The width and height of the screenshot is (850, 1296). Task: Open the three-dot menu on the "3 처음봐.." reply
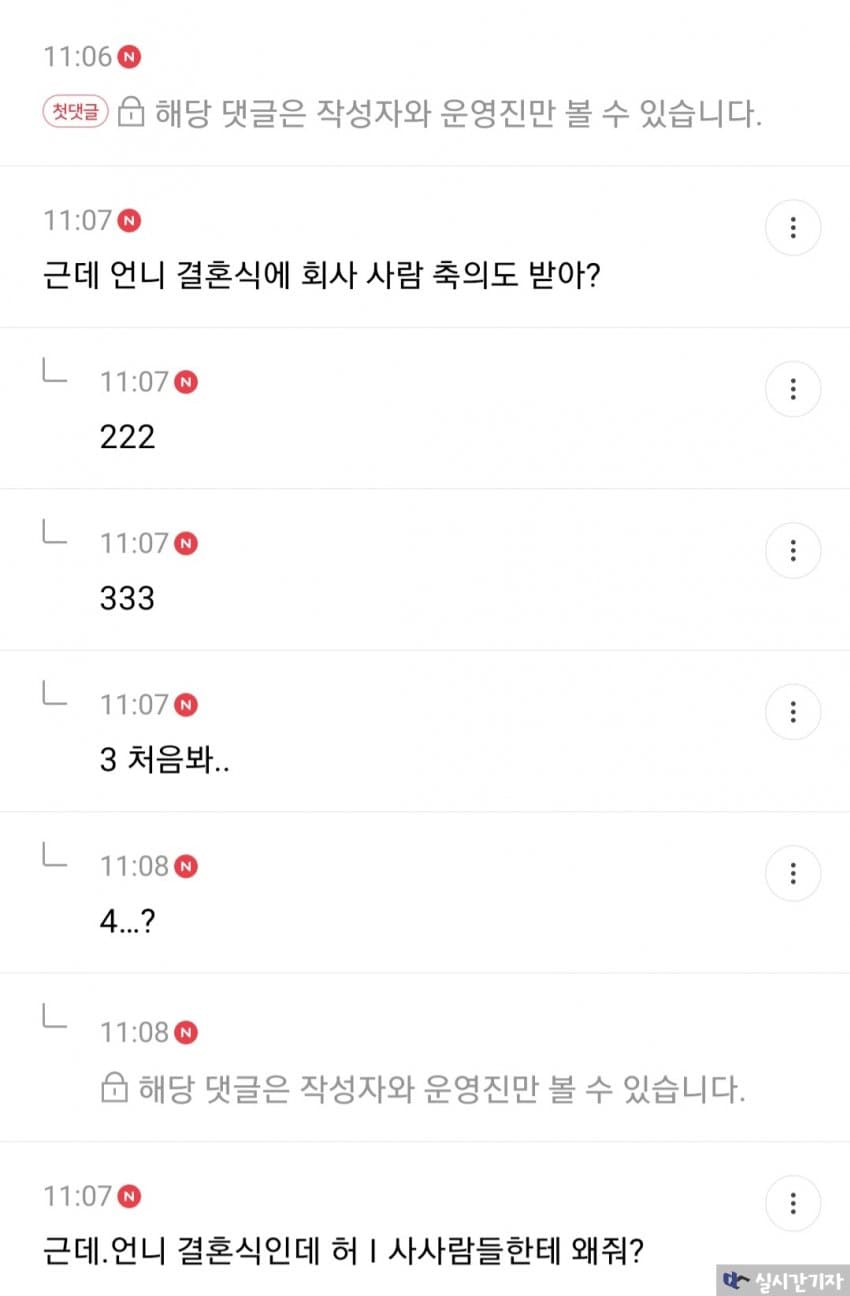[x=793, y=712]
